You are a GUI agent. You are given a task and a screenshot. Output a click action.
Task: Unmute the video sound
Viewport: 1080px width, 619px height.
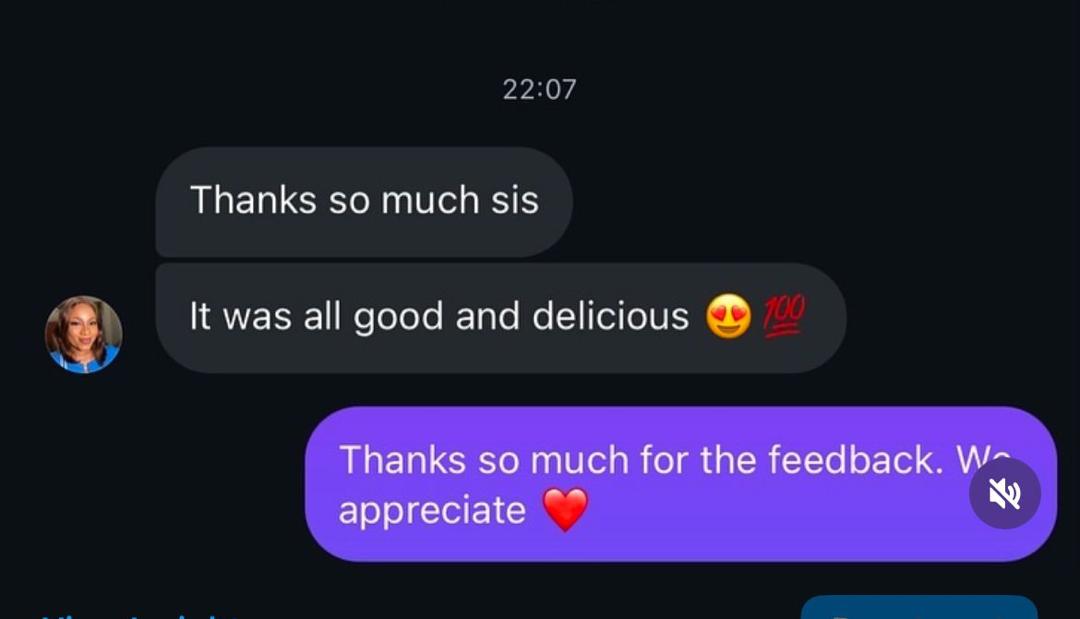pyautogui.click(x=1004, y=493)
